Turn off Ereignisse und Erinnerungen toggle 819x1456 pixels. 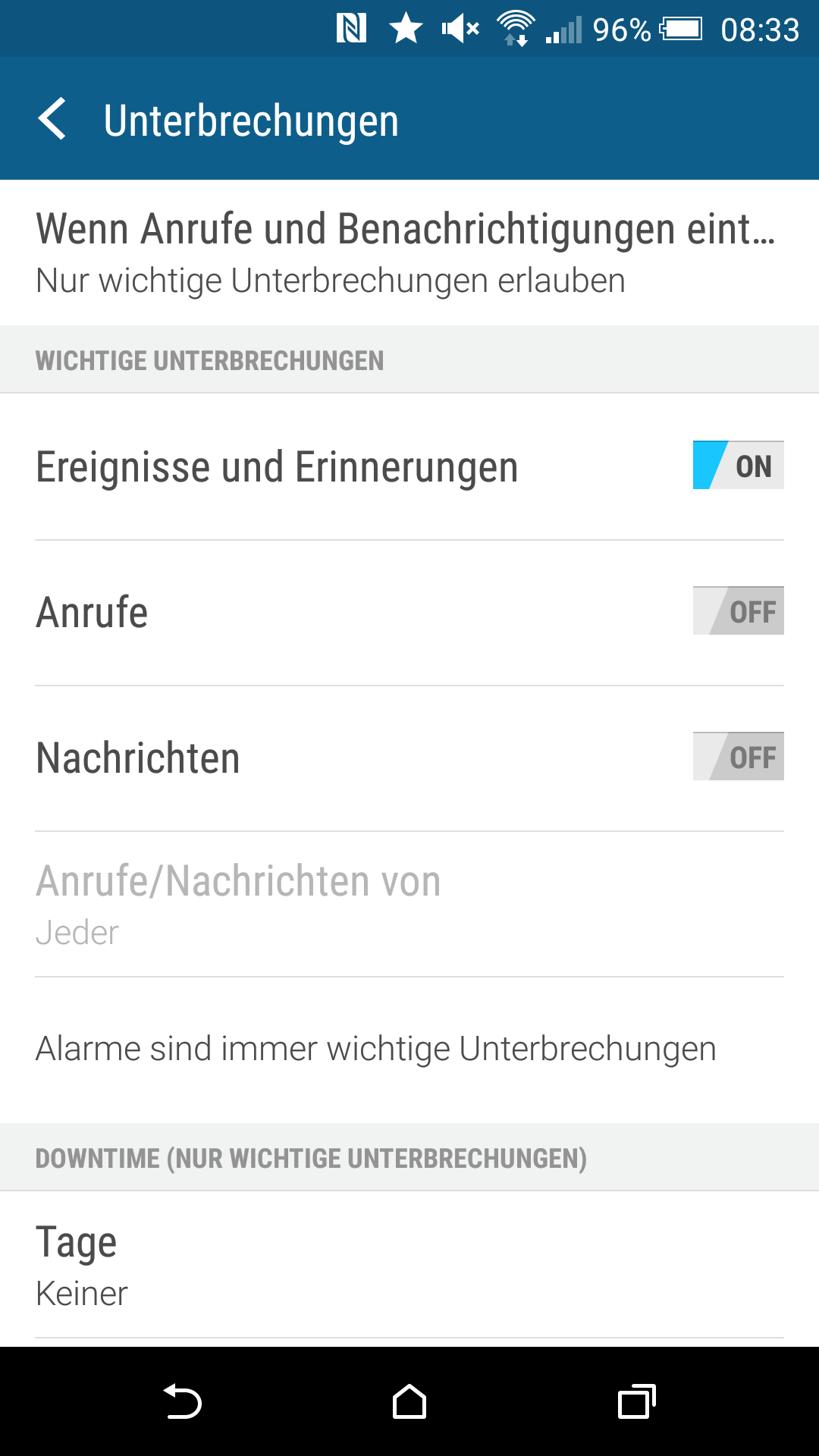pos(738,466)
